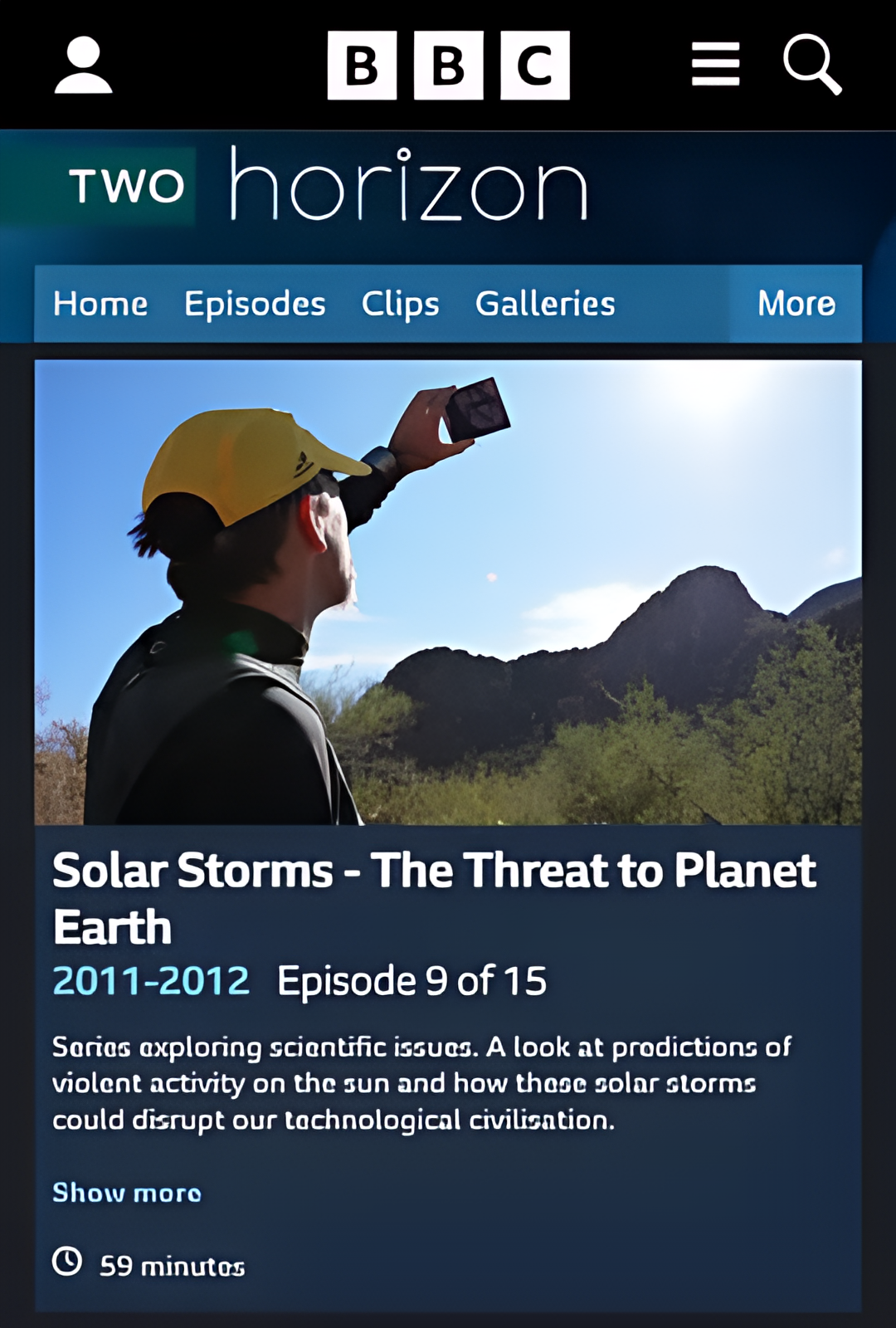
Task: Go to the BBC homepage logo
Action: point(448,65)
